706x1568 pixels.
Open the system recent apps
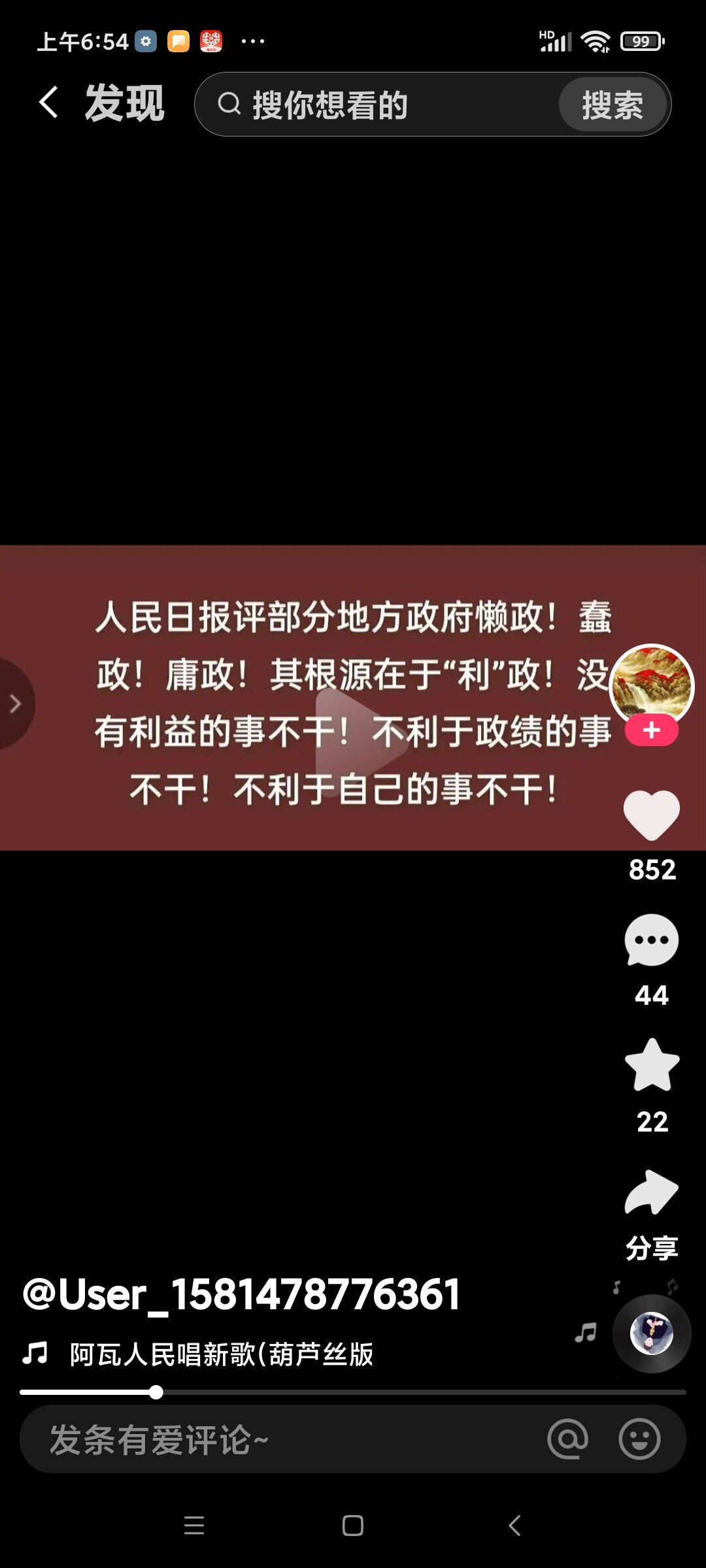point(194,1526)
